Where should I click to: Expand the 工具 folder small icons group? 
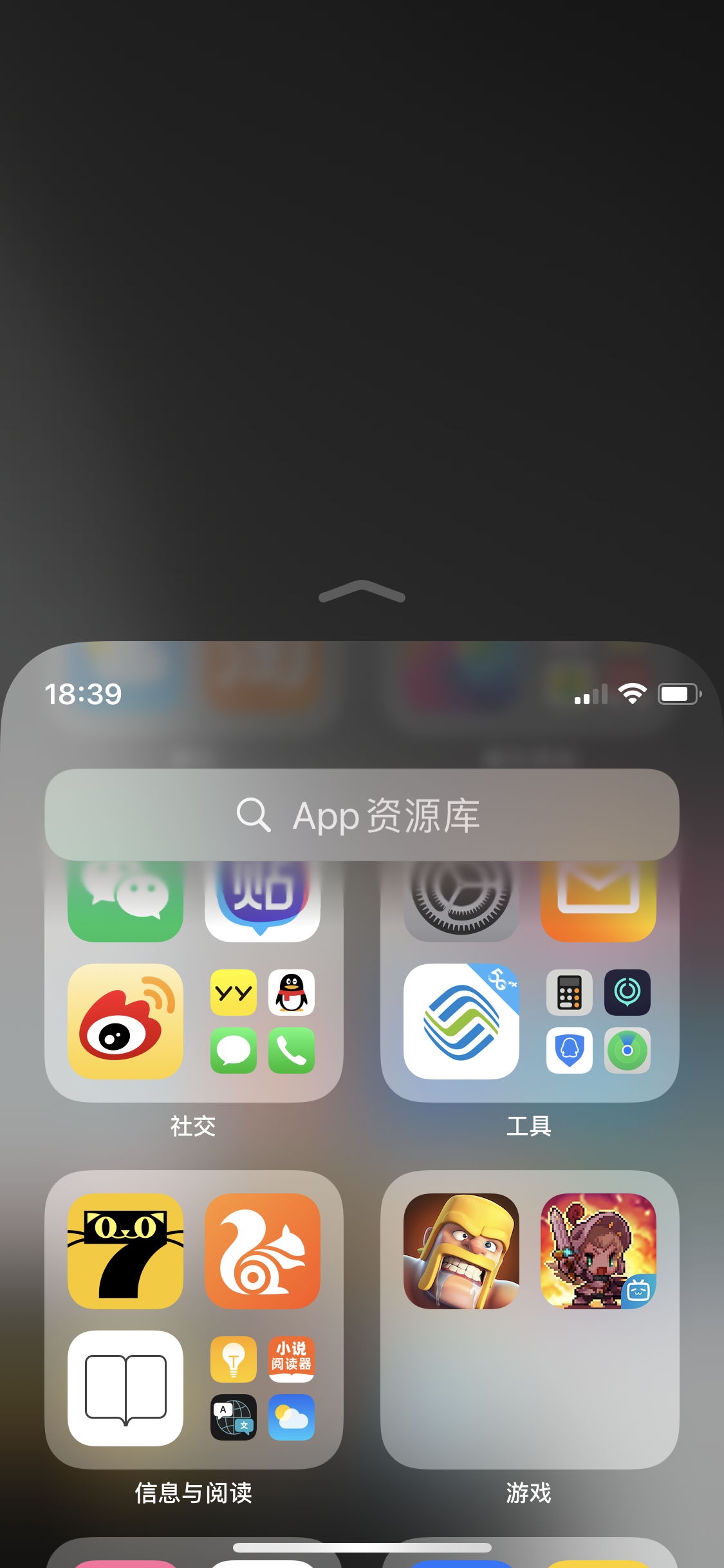click(x=599, y=1022)
